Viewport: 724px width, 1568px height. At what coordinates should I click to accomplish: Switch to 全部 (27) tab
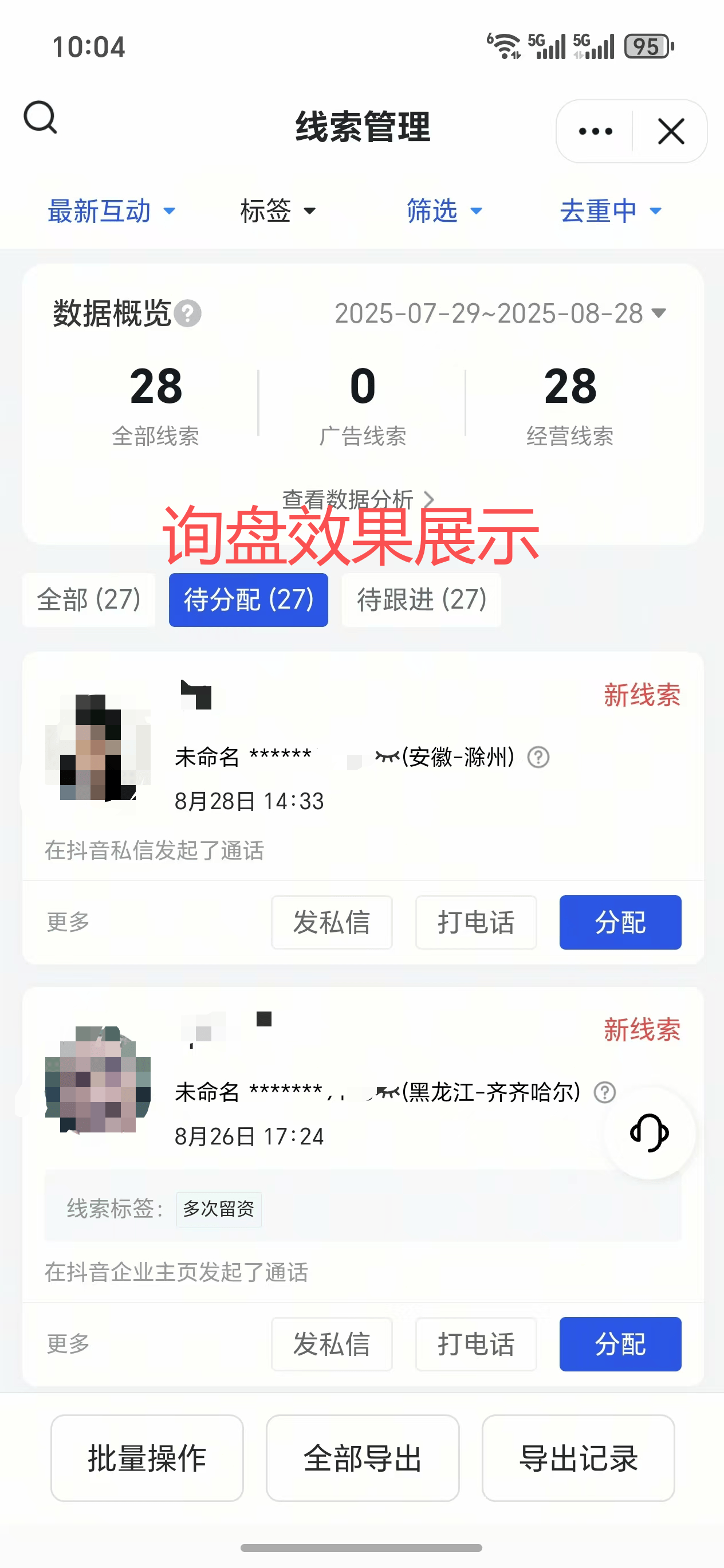[x=89, y=599]
